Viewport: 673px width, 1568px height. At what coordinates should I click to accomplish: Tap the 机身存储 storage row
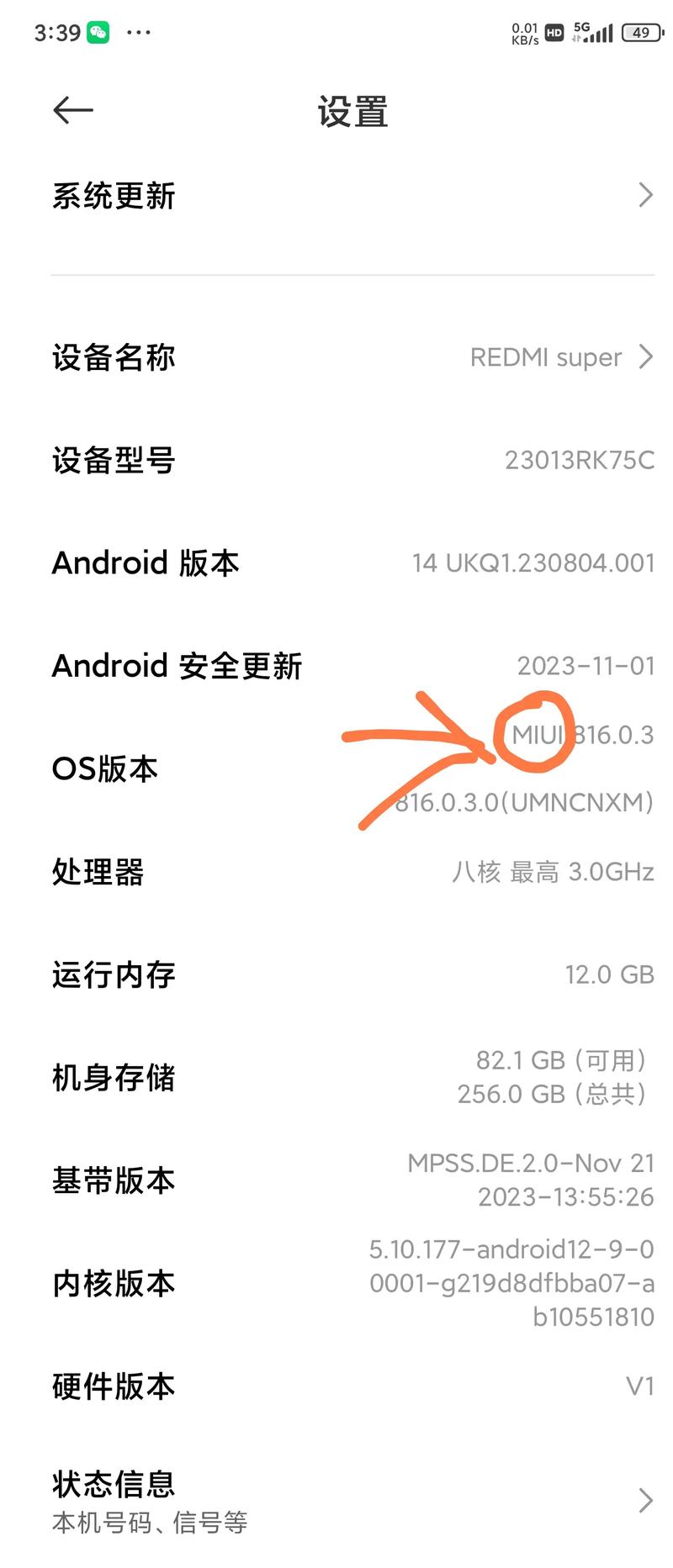point(113,1078)
